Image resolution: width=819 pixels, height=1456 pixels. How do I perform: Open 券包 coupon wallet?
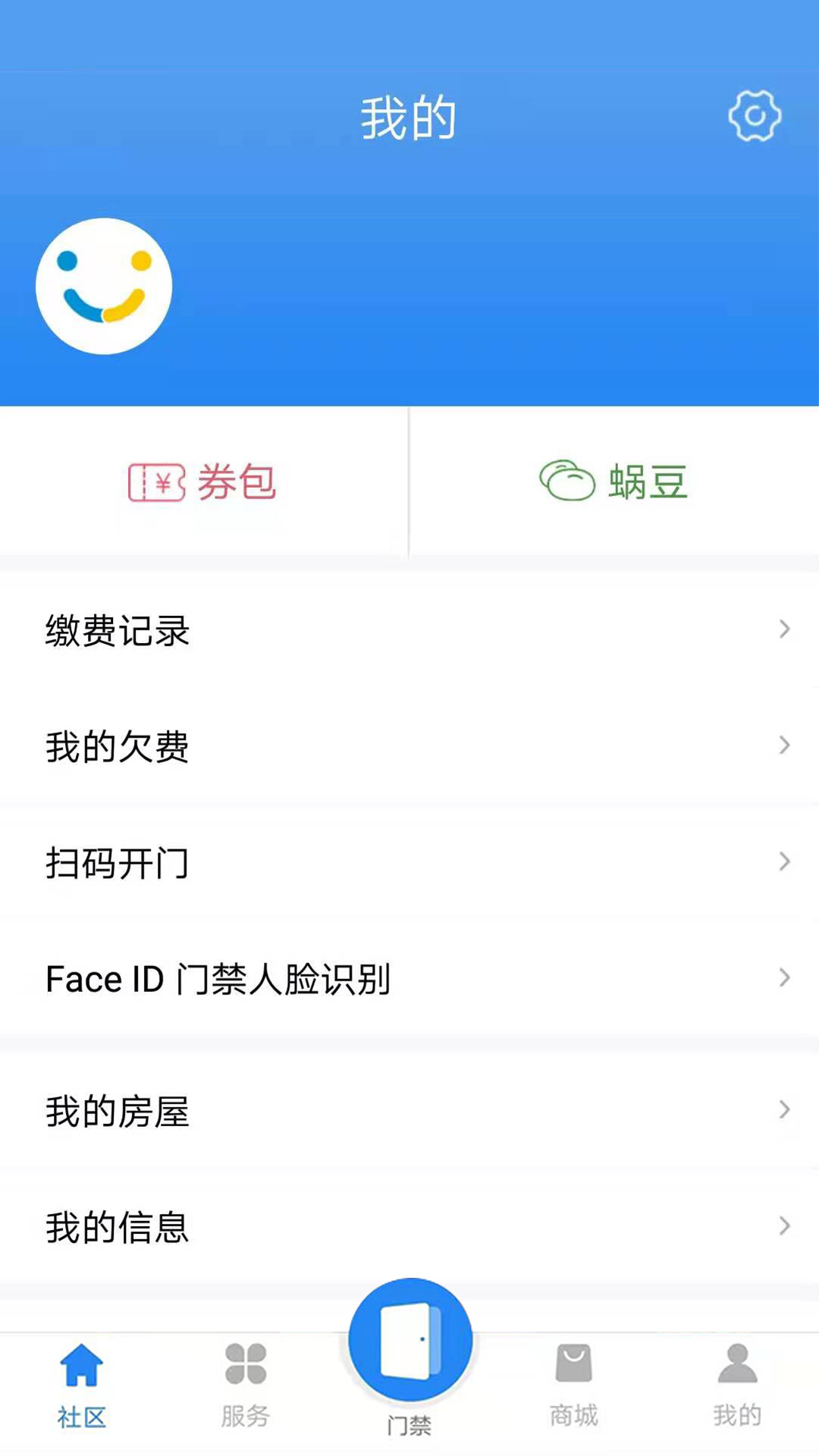(x=203, y=482)
